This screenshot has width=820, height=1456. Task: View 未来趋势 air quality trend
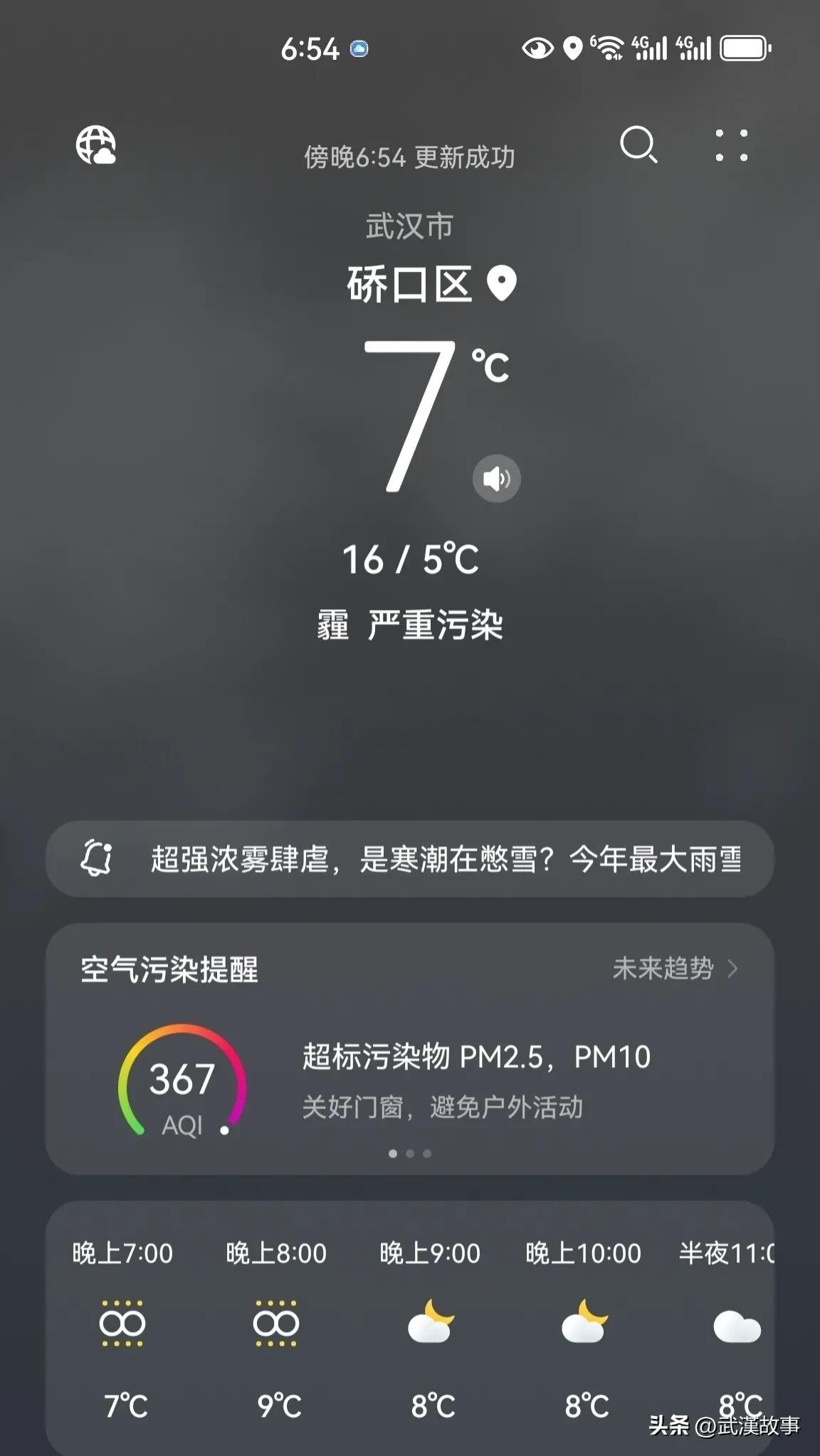[673, 969]
